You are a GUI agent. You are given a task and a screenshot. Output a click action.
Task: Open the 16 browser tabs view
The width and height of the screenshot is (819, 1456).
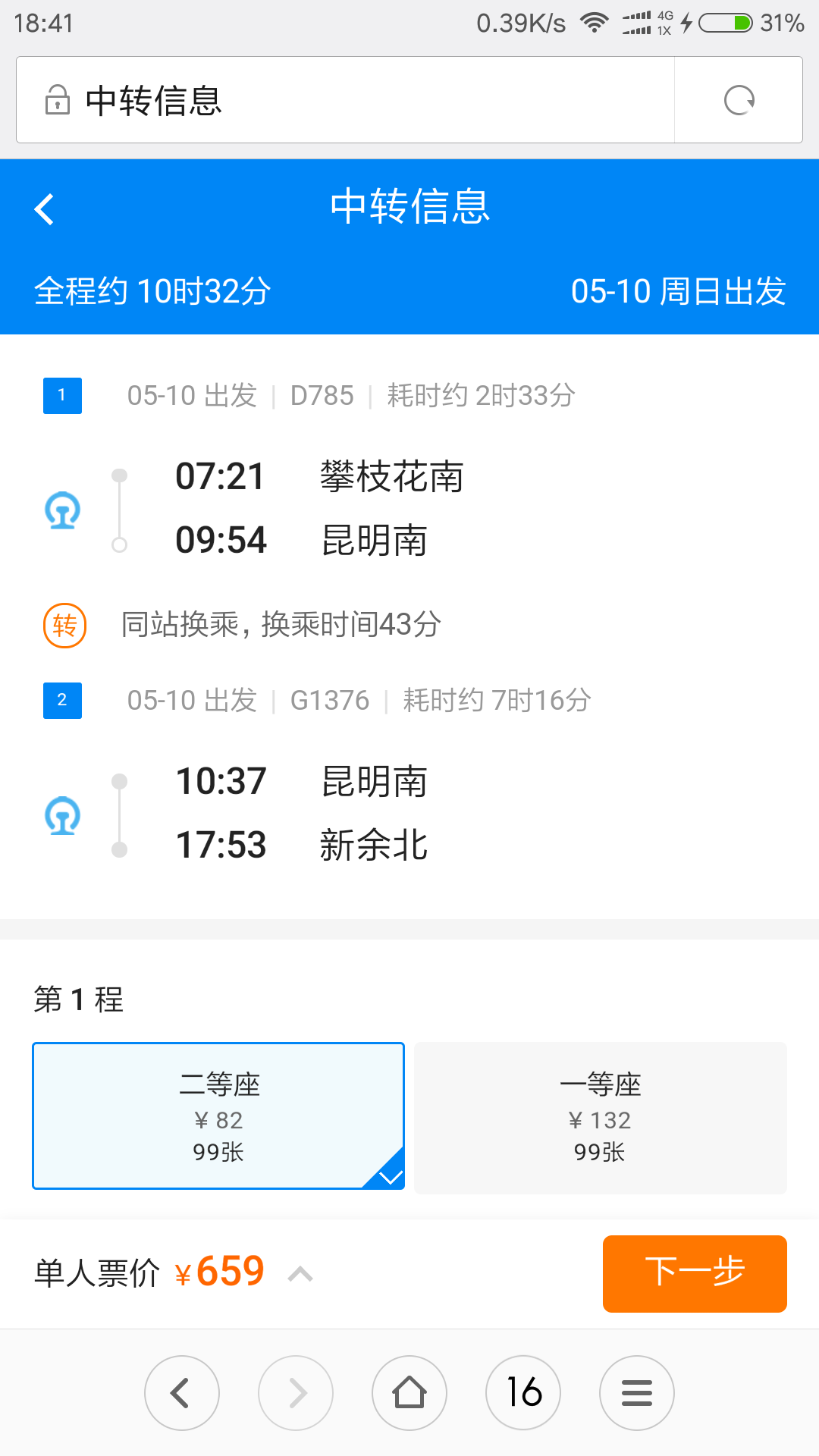[523, 1393]
